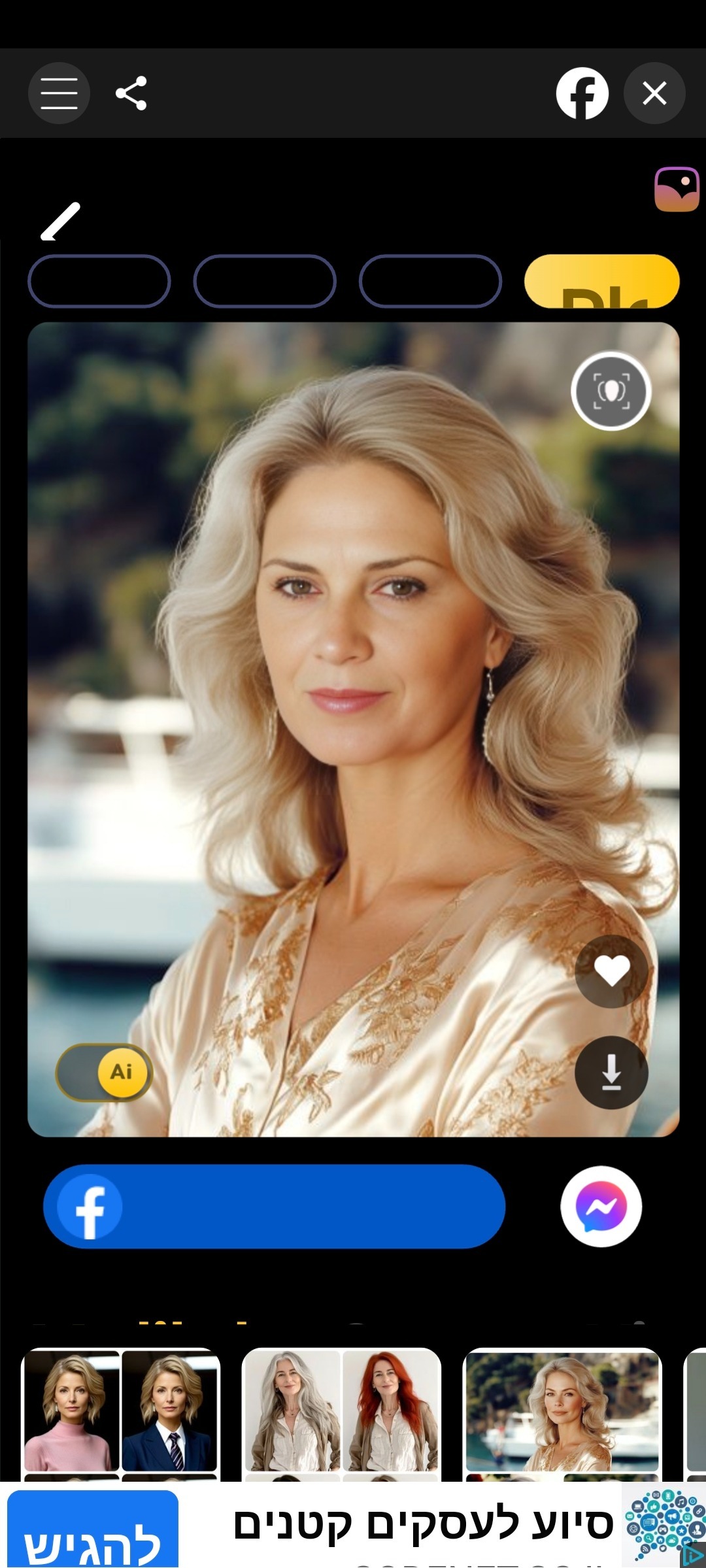Tap the share icon in the top bar

pyautogui.click(x=131, y=93)
